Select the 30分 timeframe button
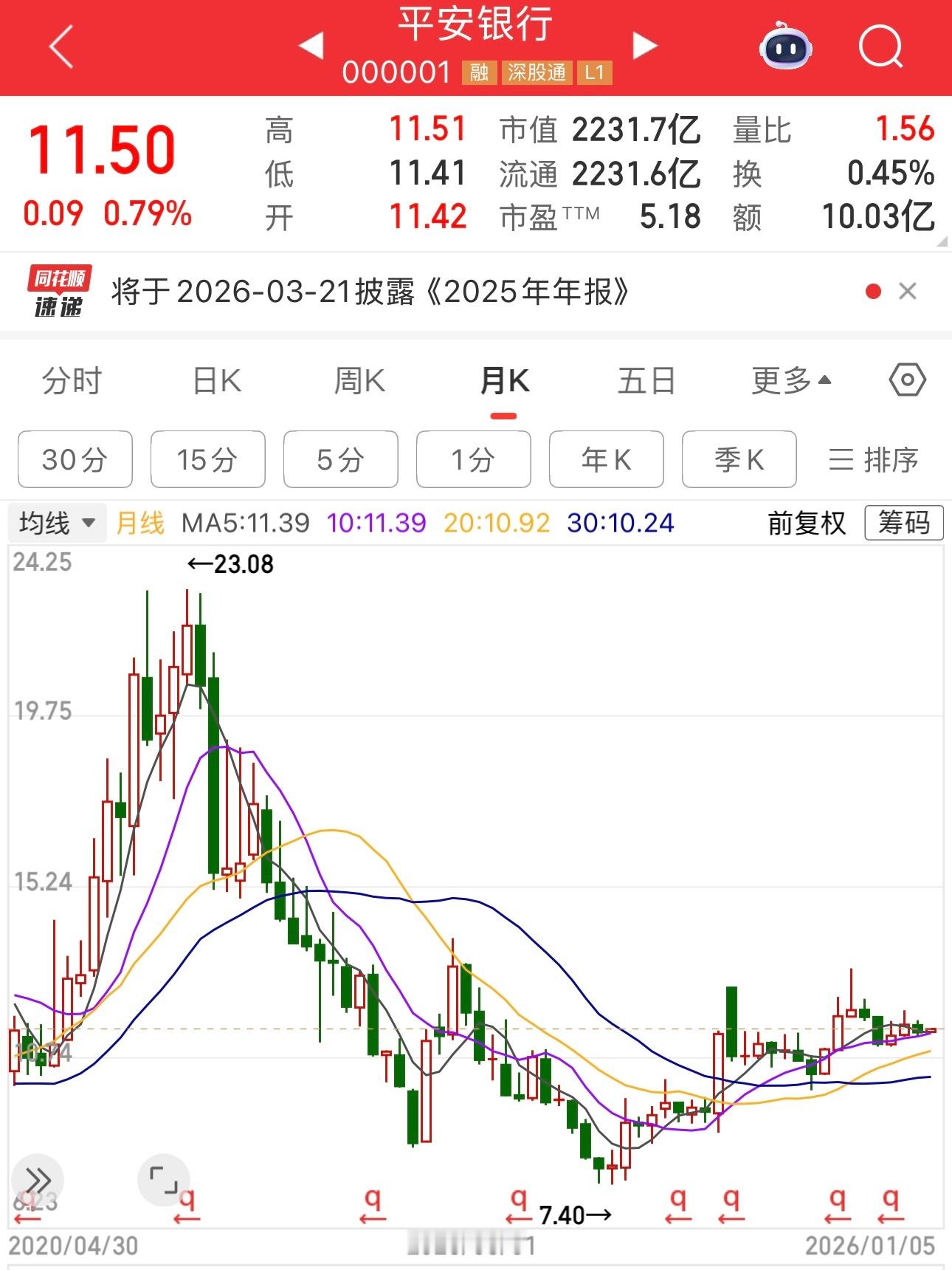The width and height of the screenshot is (952, 1270). pos(74,459)
